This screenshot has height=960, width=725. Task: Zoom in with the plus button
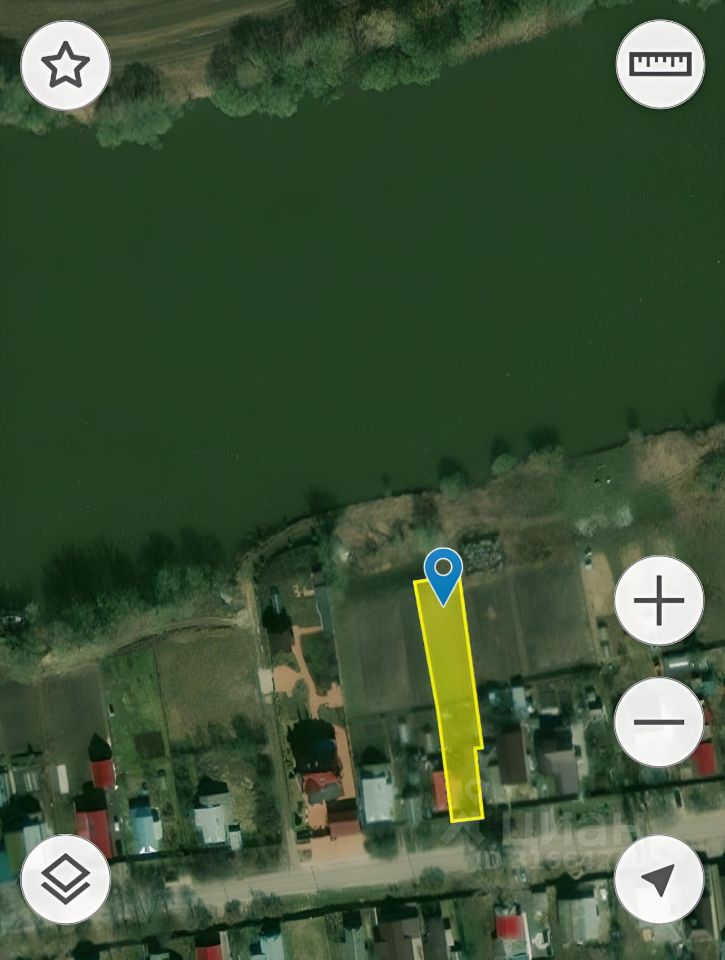click(659, 601)
